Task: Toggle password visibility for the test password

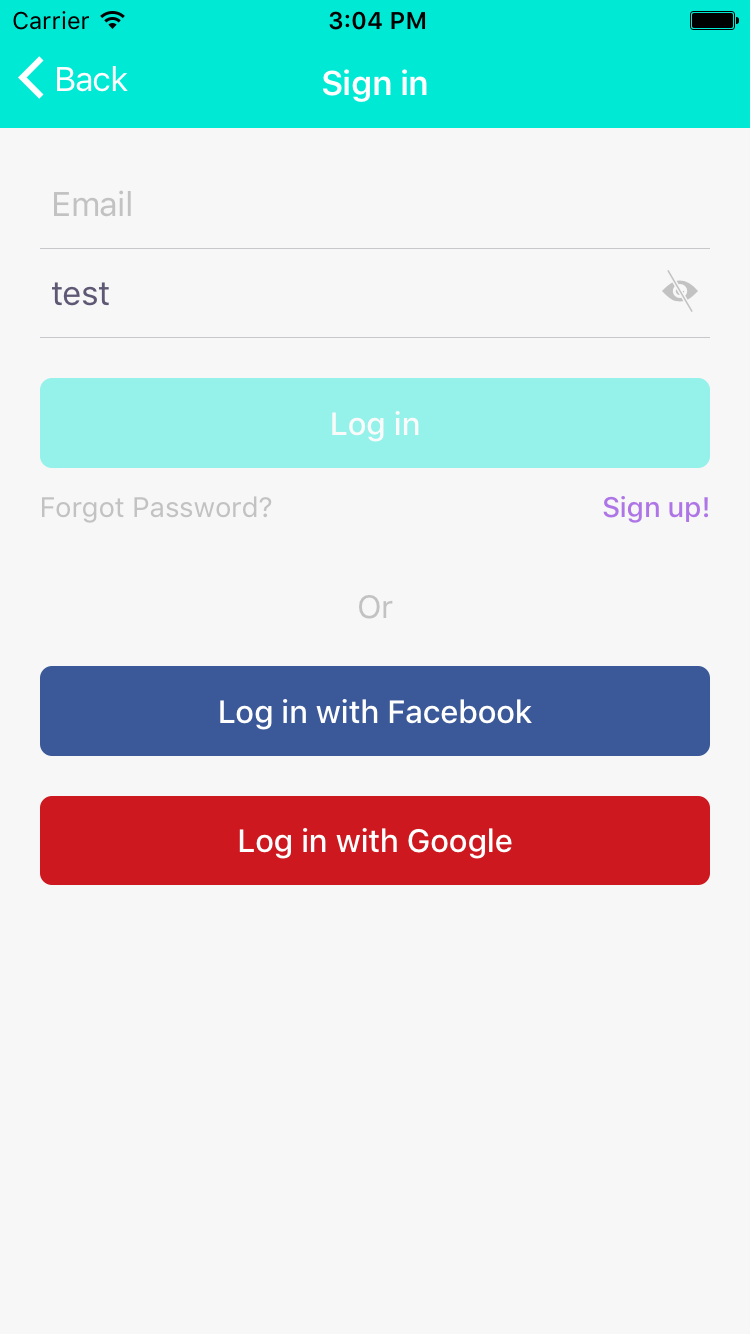Action: (x=679, y=291)
